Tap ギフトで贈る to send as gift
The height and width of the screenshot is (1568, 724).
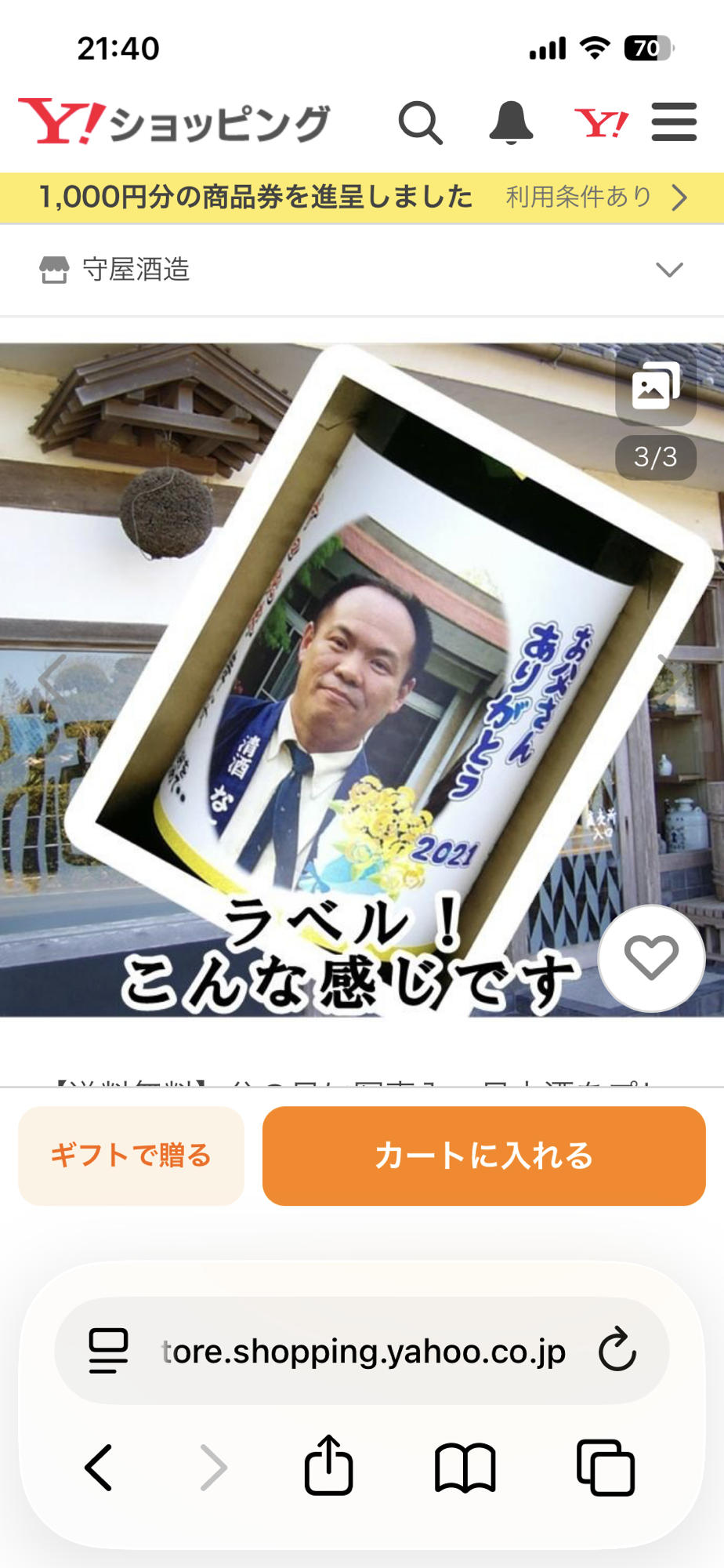point(131,1156)
